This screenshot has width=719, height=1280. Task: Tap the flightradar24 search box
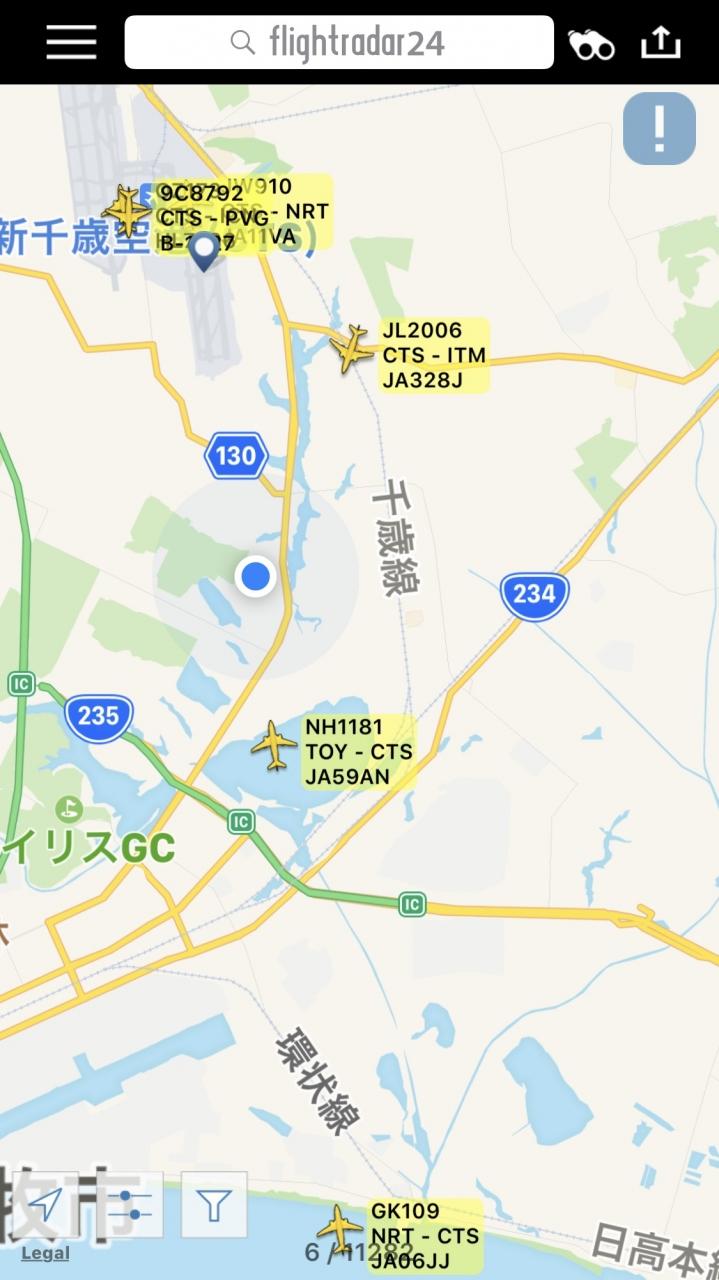[x=339, y=42]
